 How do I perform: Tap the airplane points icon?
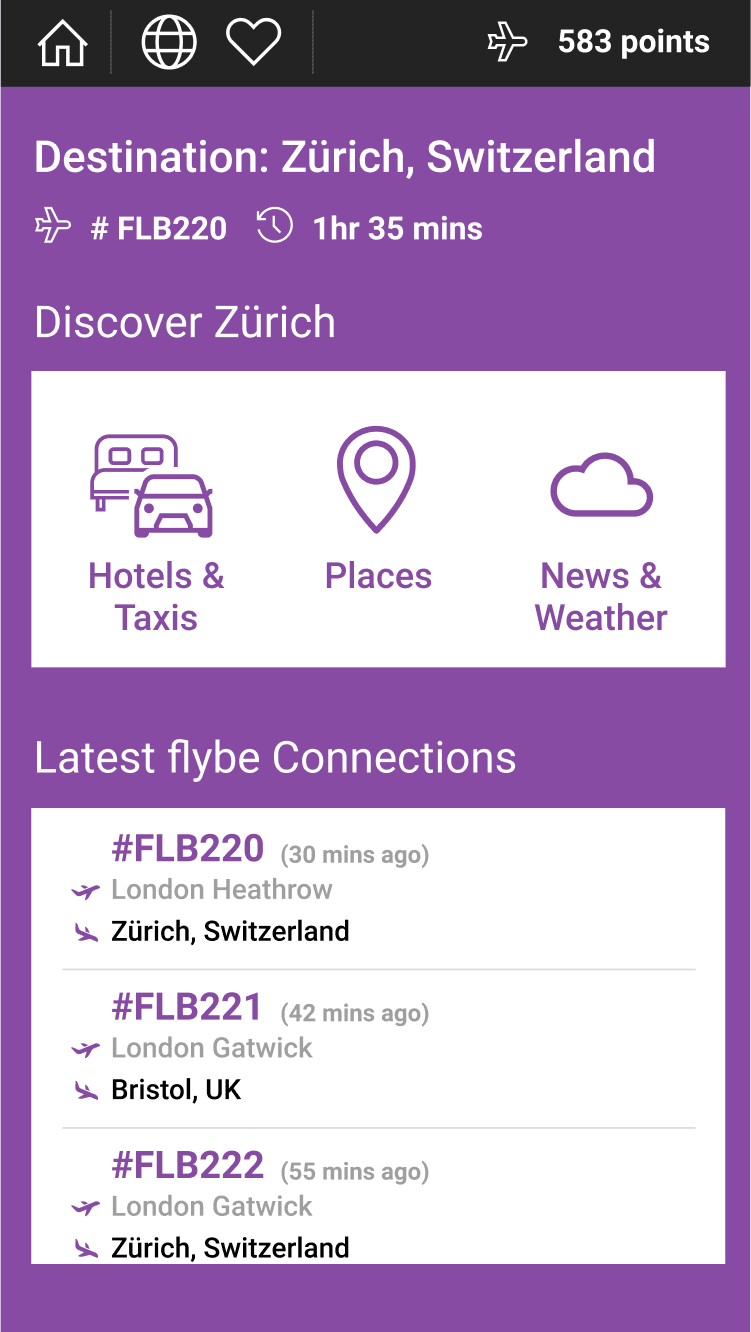point(508,42)
